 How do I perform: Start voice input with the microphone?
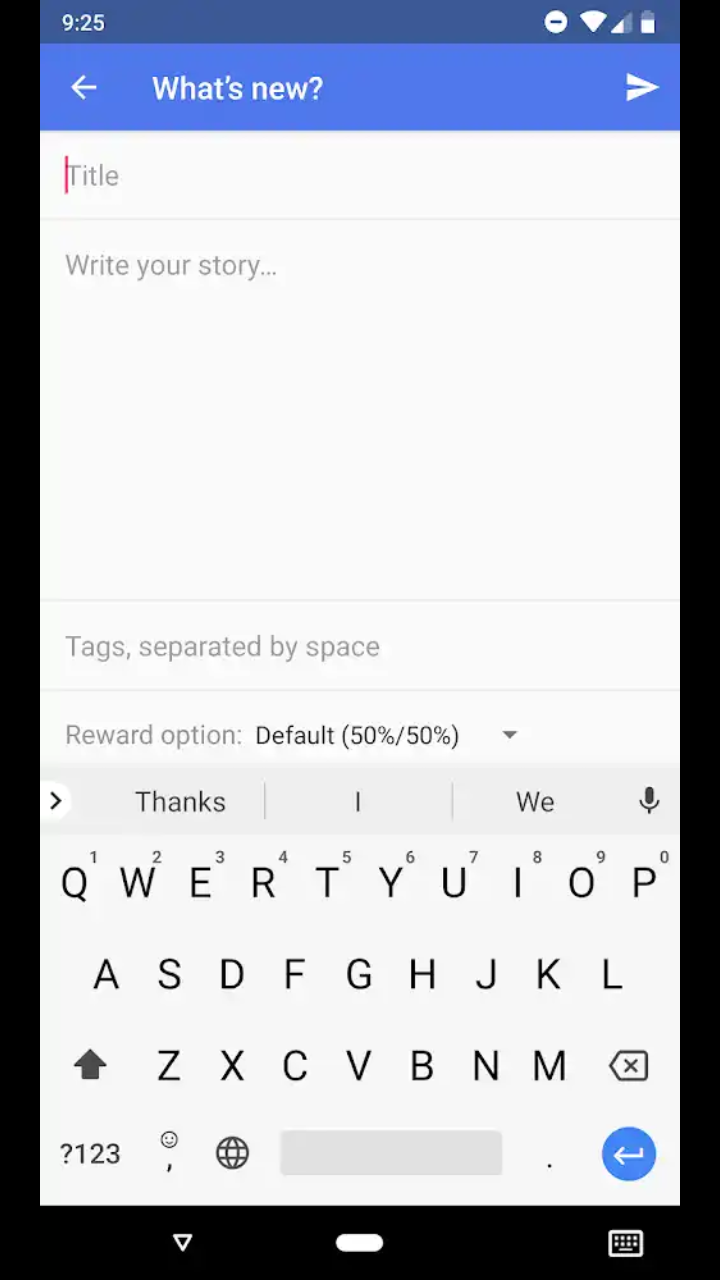pyautogui.click(x=649, y=801)
